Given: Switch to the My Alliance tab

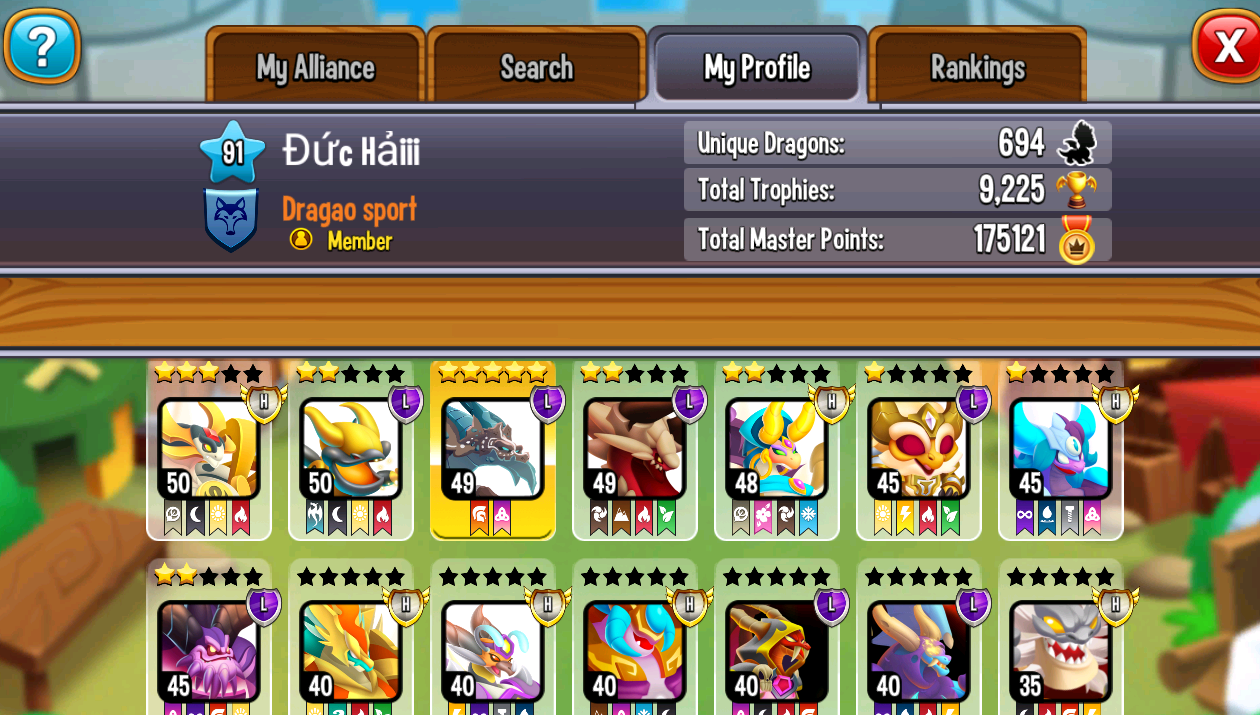Looking at the screenshot, I should click(x=316, y=67).
